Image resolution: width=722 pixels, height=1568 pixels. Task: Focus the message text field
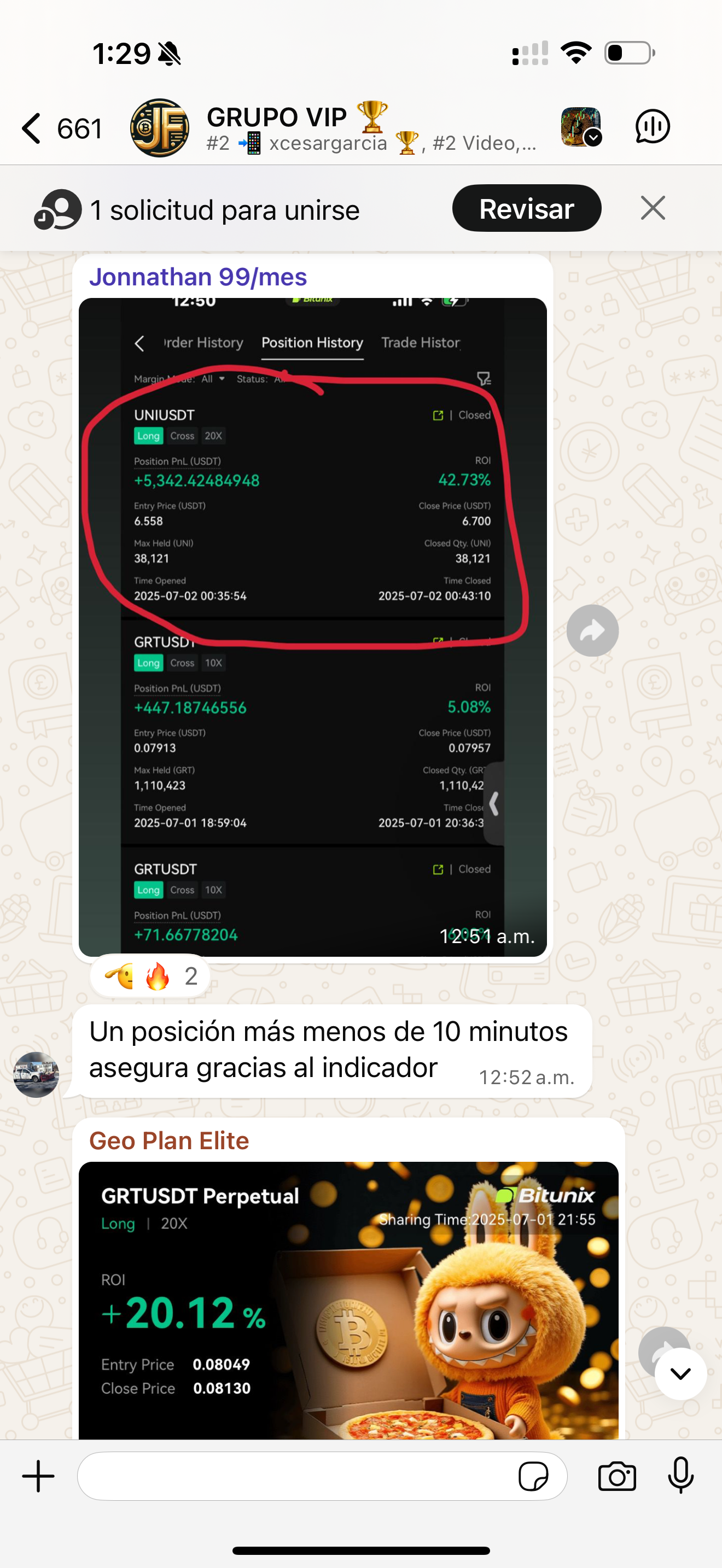[292, 1476]
